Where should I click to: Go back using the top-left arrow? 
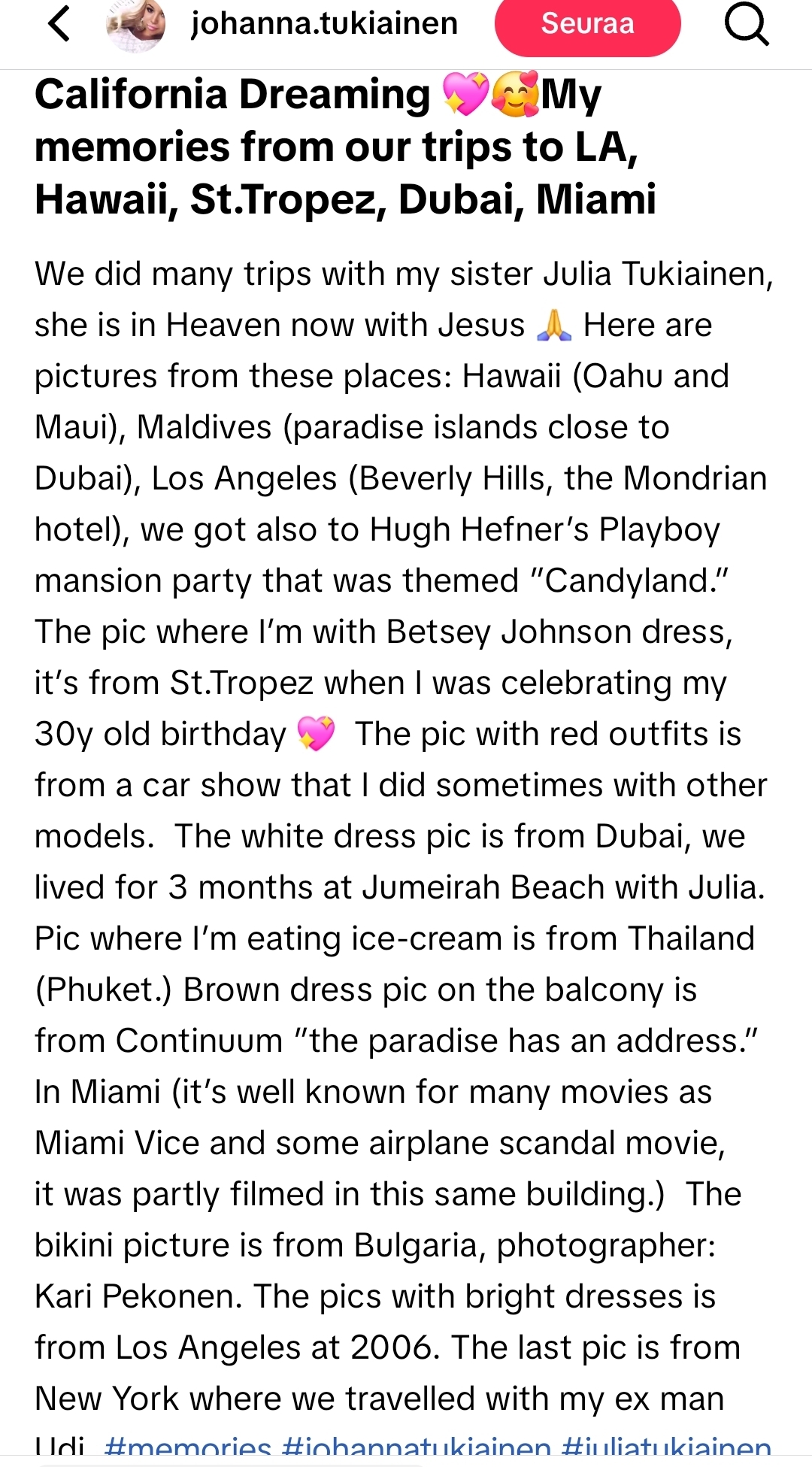[59, 24]
